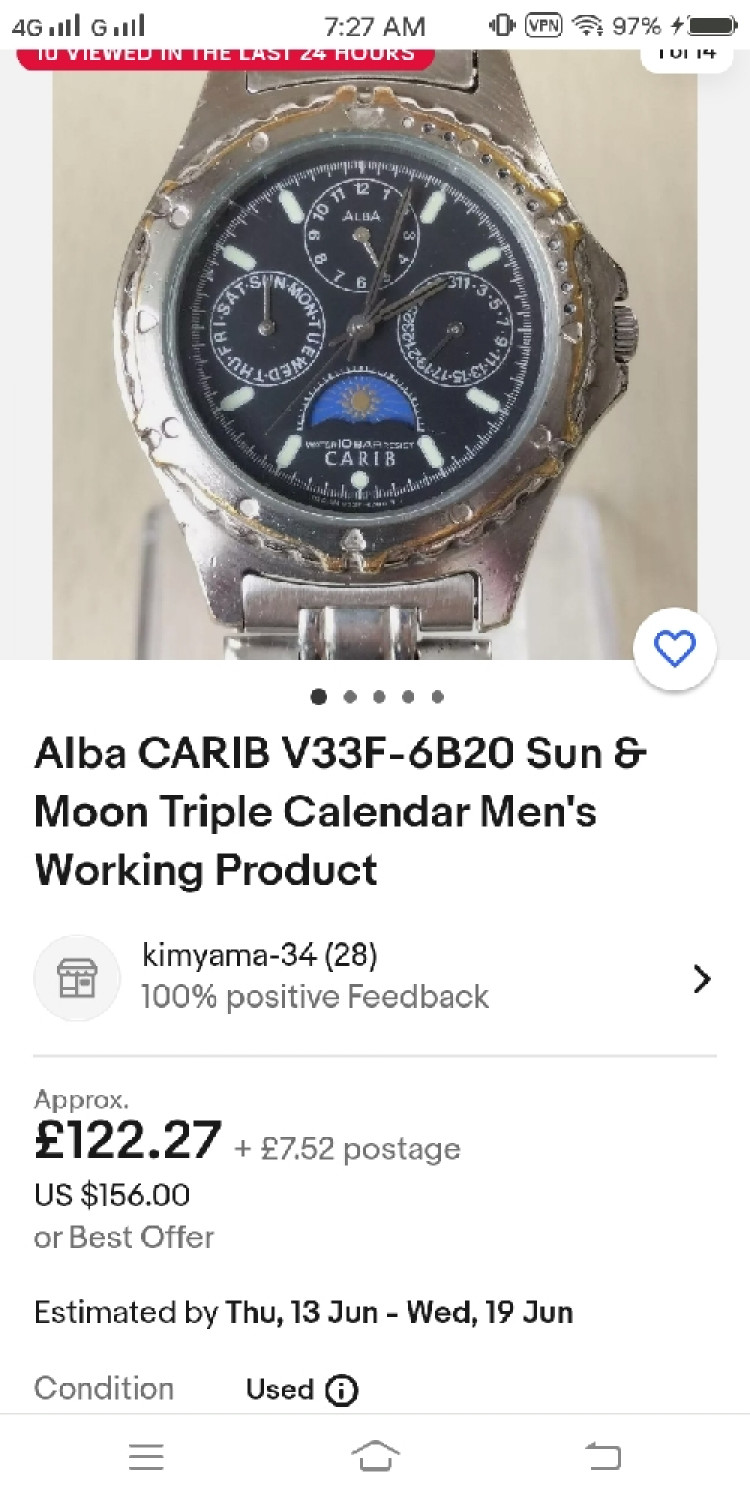This screenshot has width=750, height=1500.
Task: Go to the phone's home screen
Action: pos(375,1456)
